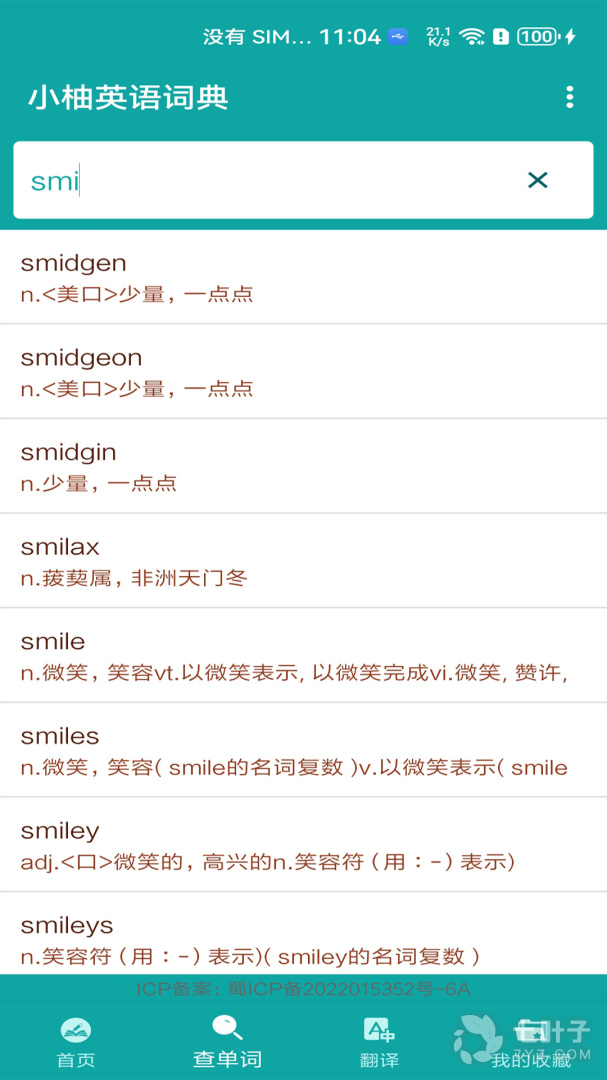Open the smileys word entry
Image resolution: width=607 pixels, height=1080 pixels.
click(x=303, y=938)
